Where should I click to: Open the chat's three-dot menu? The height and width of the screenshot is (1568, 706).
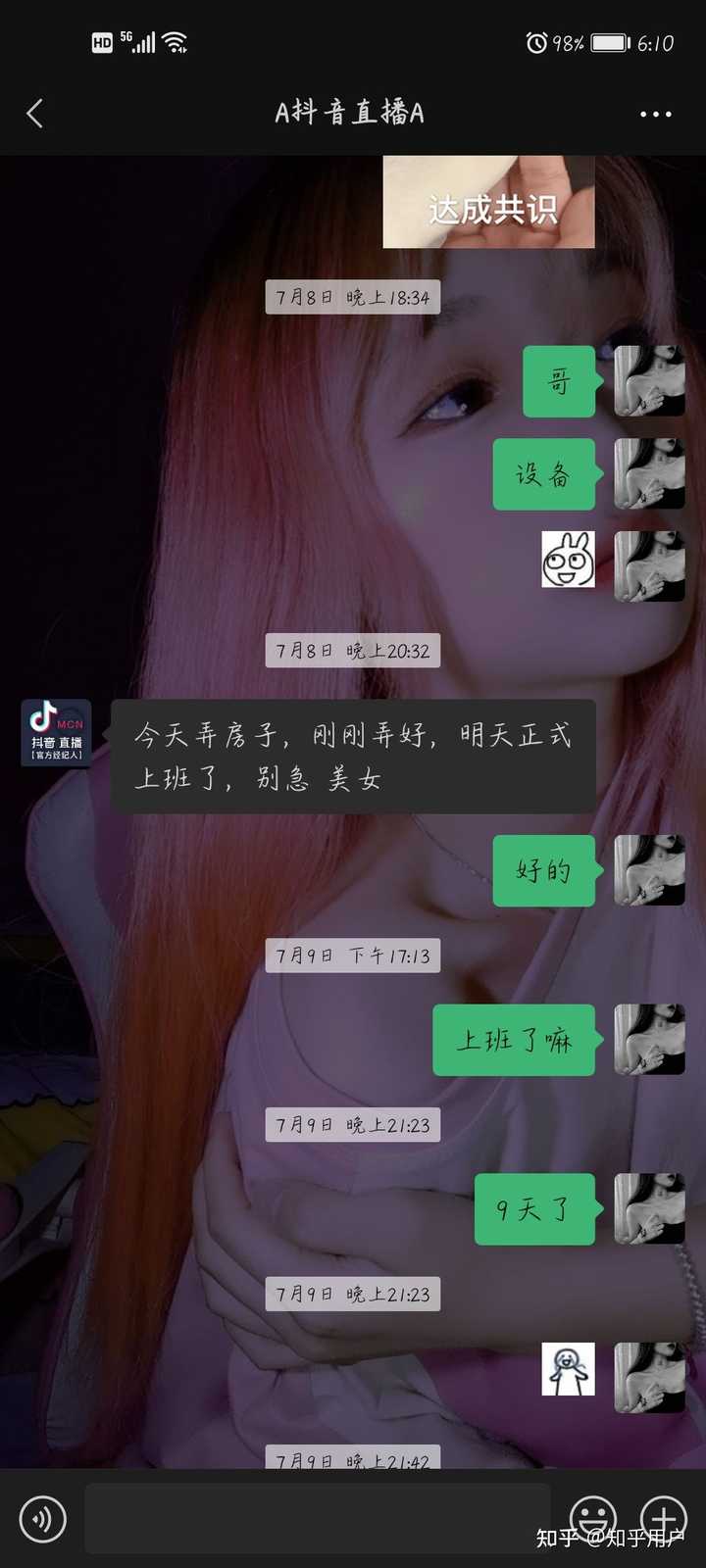[x=655, y=114]
